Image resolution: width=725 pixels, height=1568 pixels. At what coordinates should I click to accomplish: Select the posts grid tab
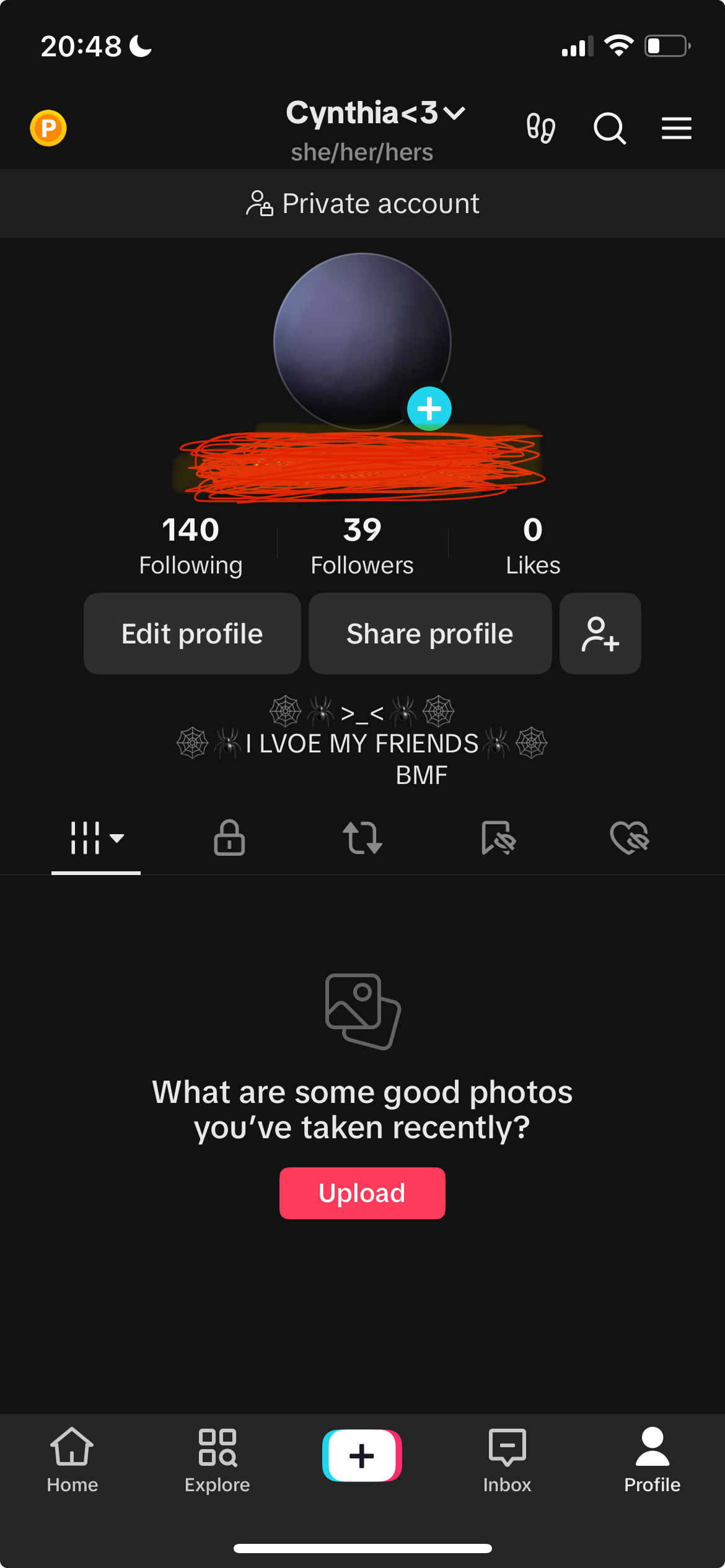tap(96, 838)
